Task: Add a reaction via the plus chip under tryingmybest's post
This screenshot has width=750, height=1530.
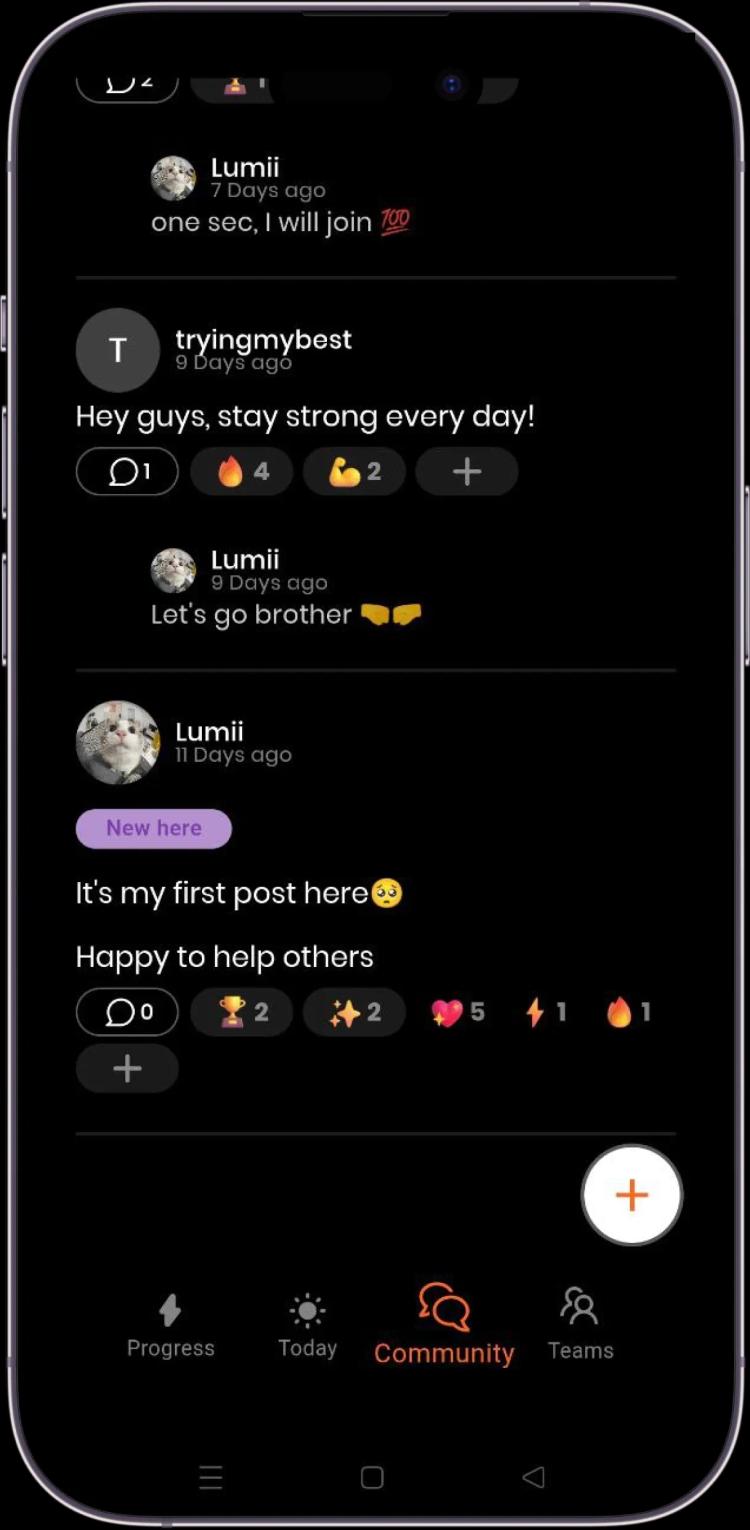Action: pos(466,471)
